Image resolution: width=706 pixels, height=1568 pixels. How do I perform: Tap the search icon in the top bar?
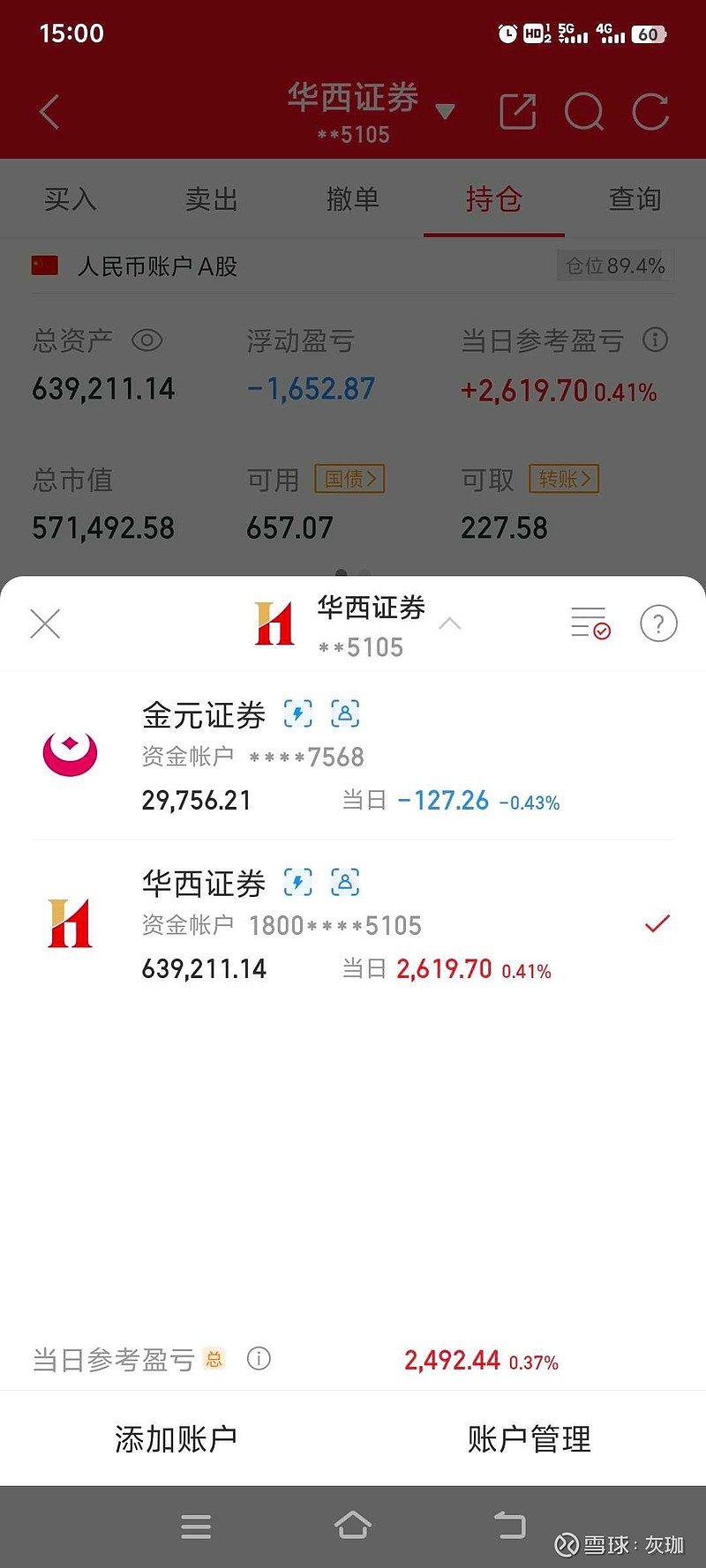coord(585,112)
